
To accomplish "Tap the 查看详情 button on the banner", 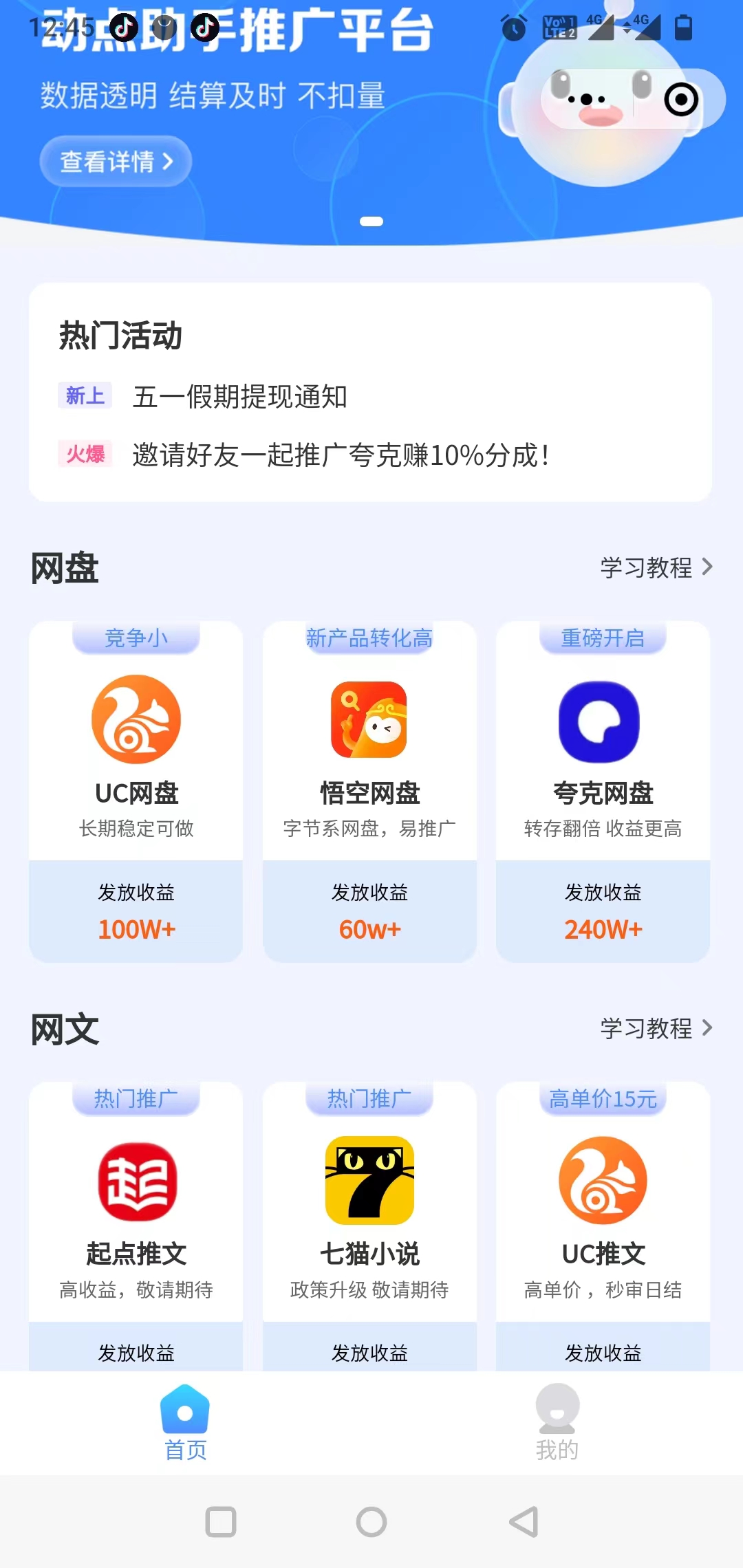I will (x=116, y=162).
